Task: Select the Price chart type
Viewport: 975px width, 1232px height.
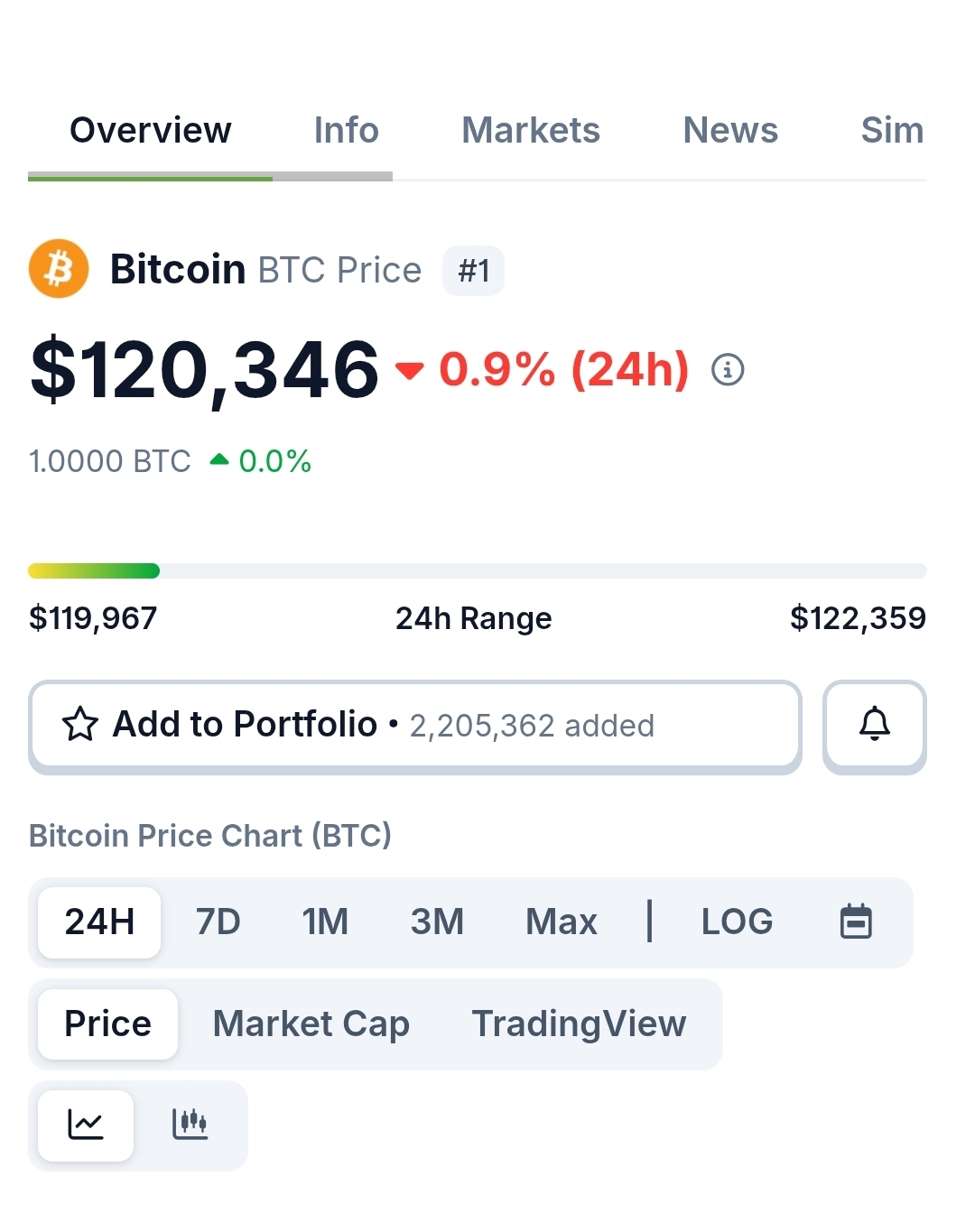Action: 108,1024
